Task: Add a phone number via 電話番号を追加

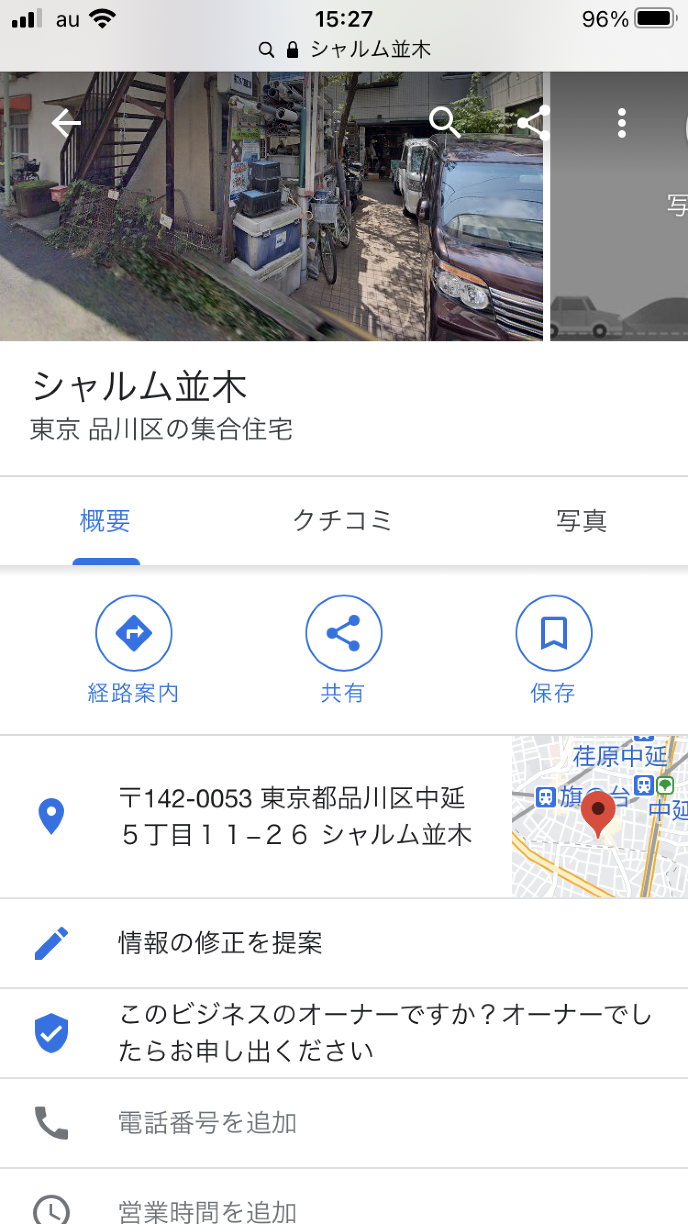Action: [x=207, y=1123]
